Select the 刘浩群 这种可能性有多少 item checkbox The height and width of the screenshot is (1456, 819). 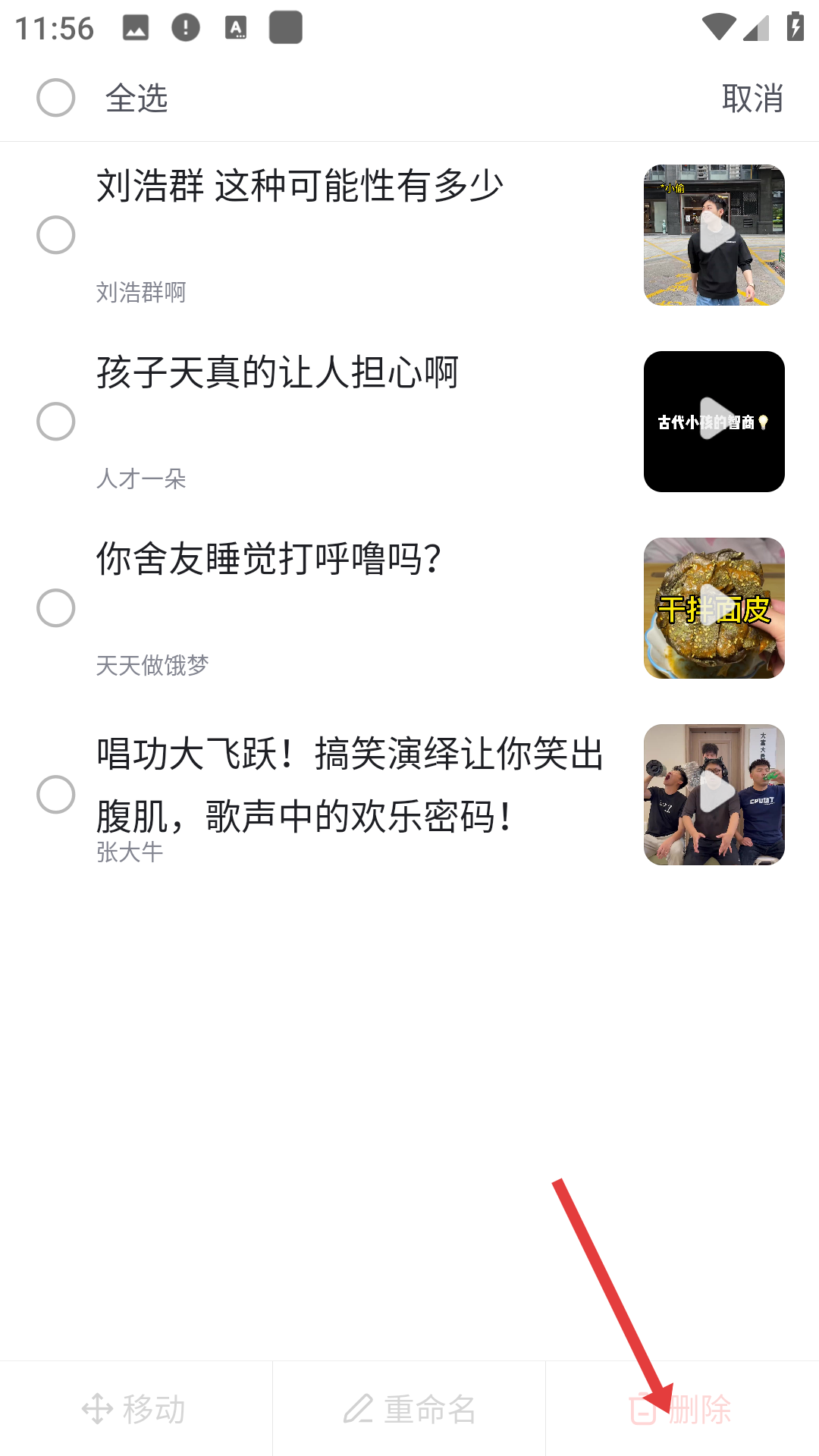pos(56,235)
